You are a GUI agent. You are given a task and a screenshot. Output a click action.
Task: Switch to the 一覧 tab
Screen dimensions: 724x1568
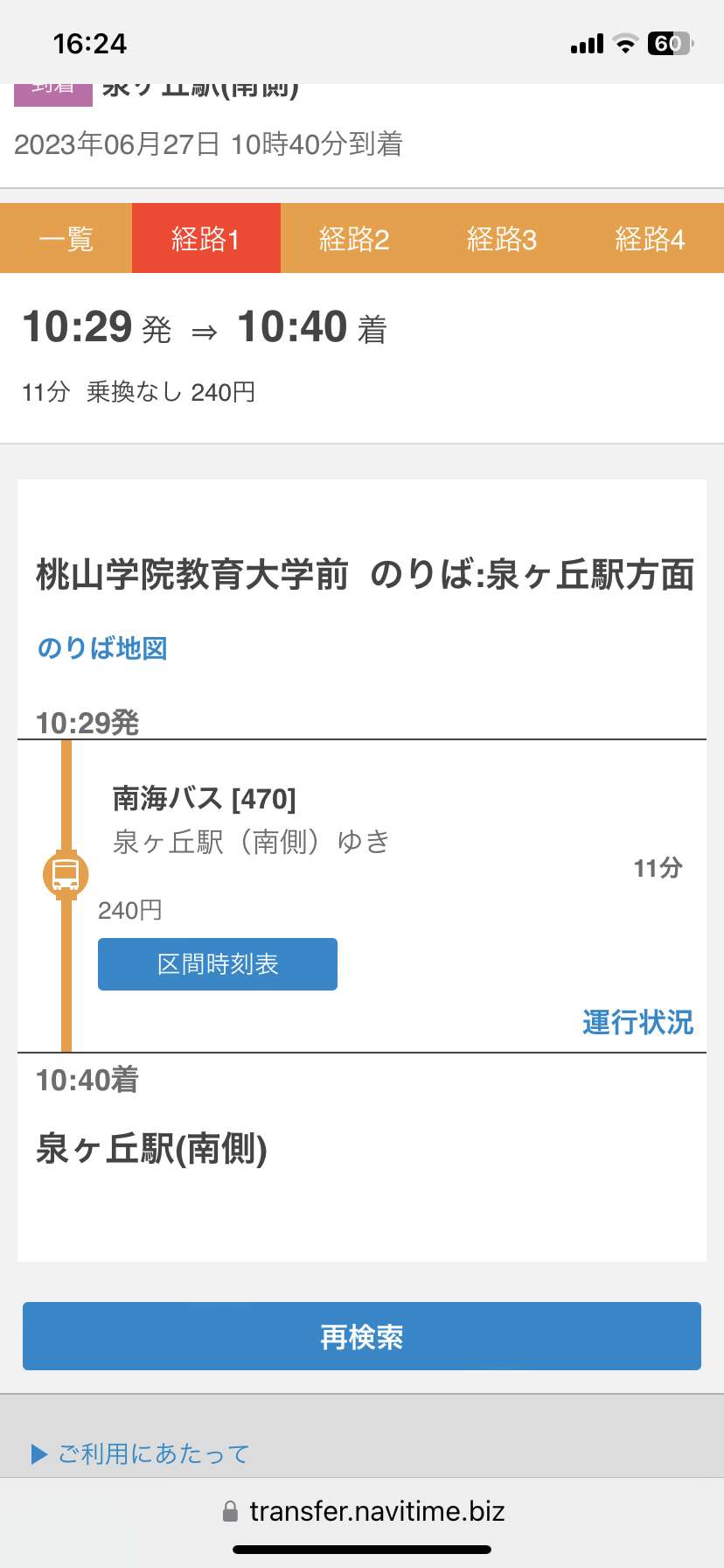(66, 238)
